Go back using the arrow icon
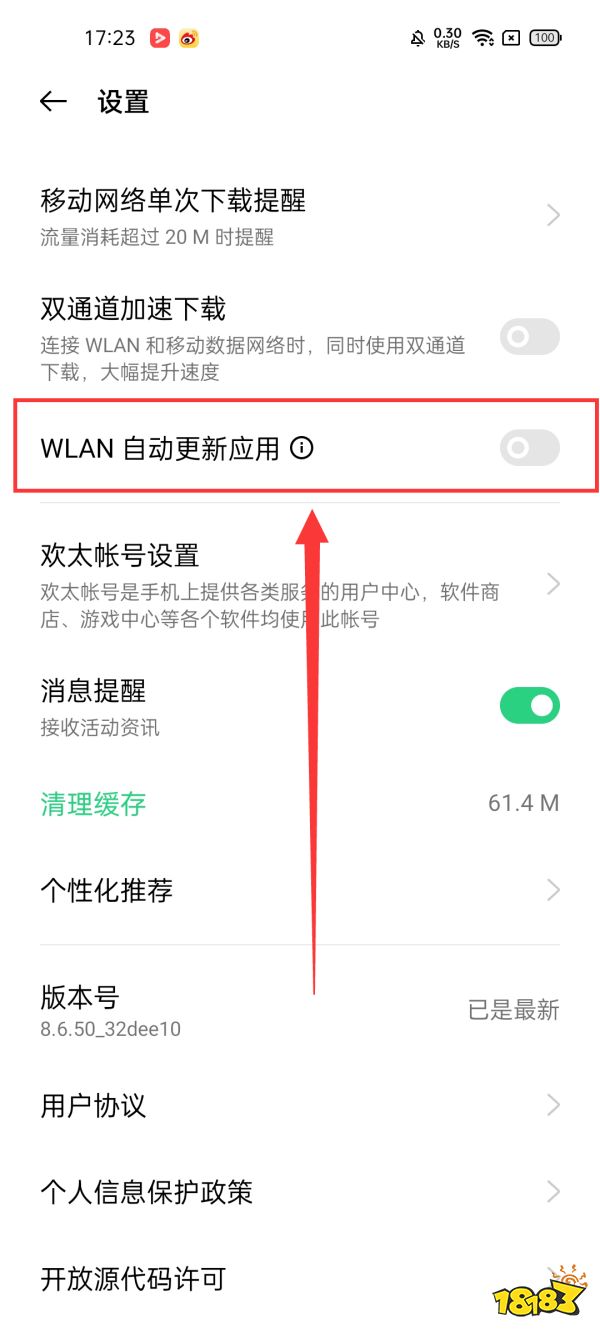This screenshot has height=1333, width=600. (53, 102)
